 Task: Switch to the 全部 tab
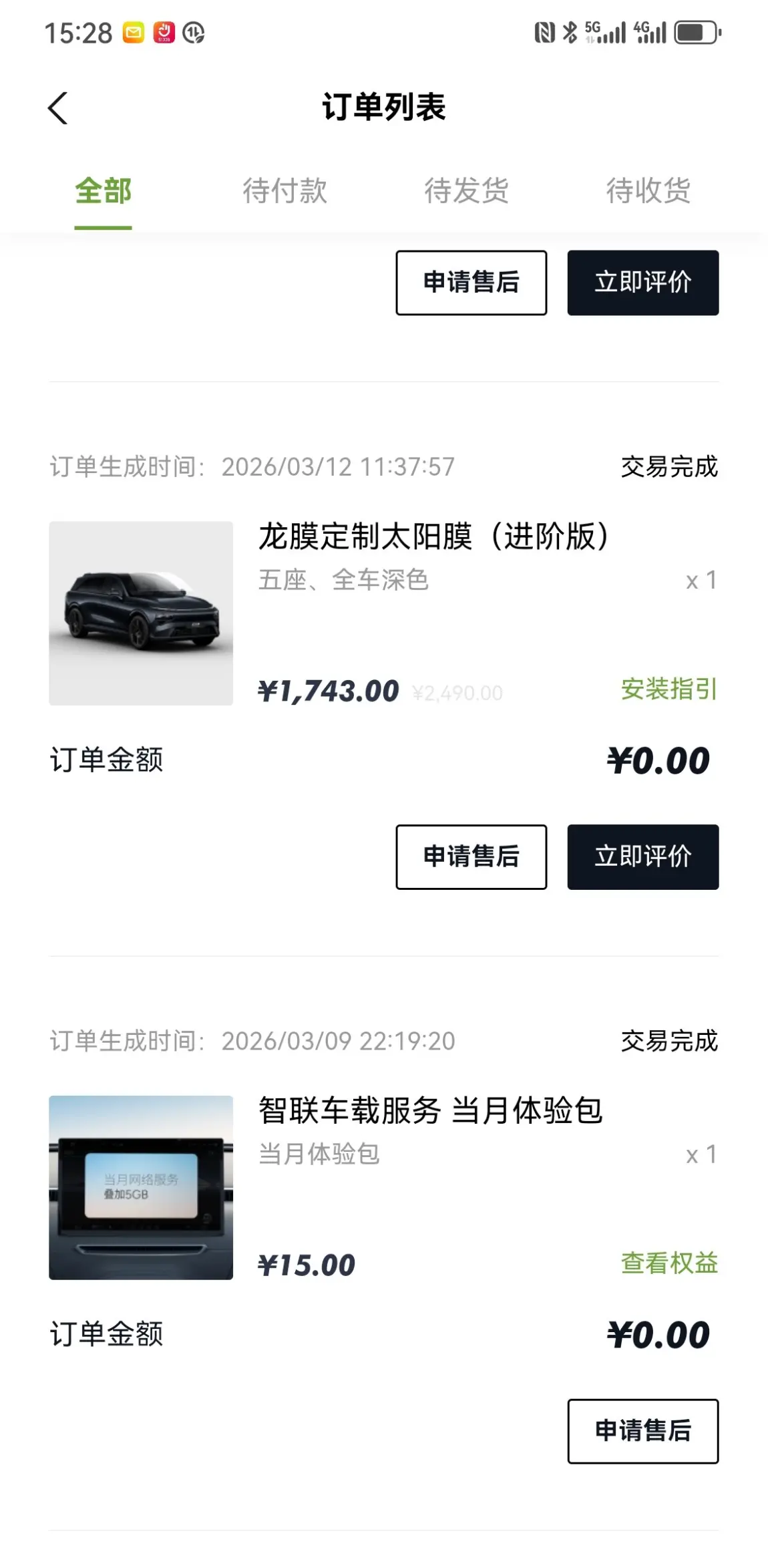click(x=103, y=191)
